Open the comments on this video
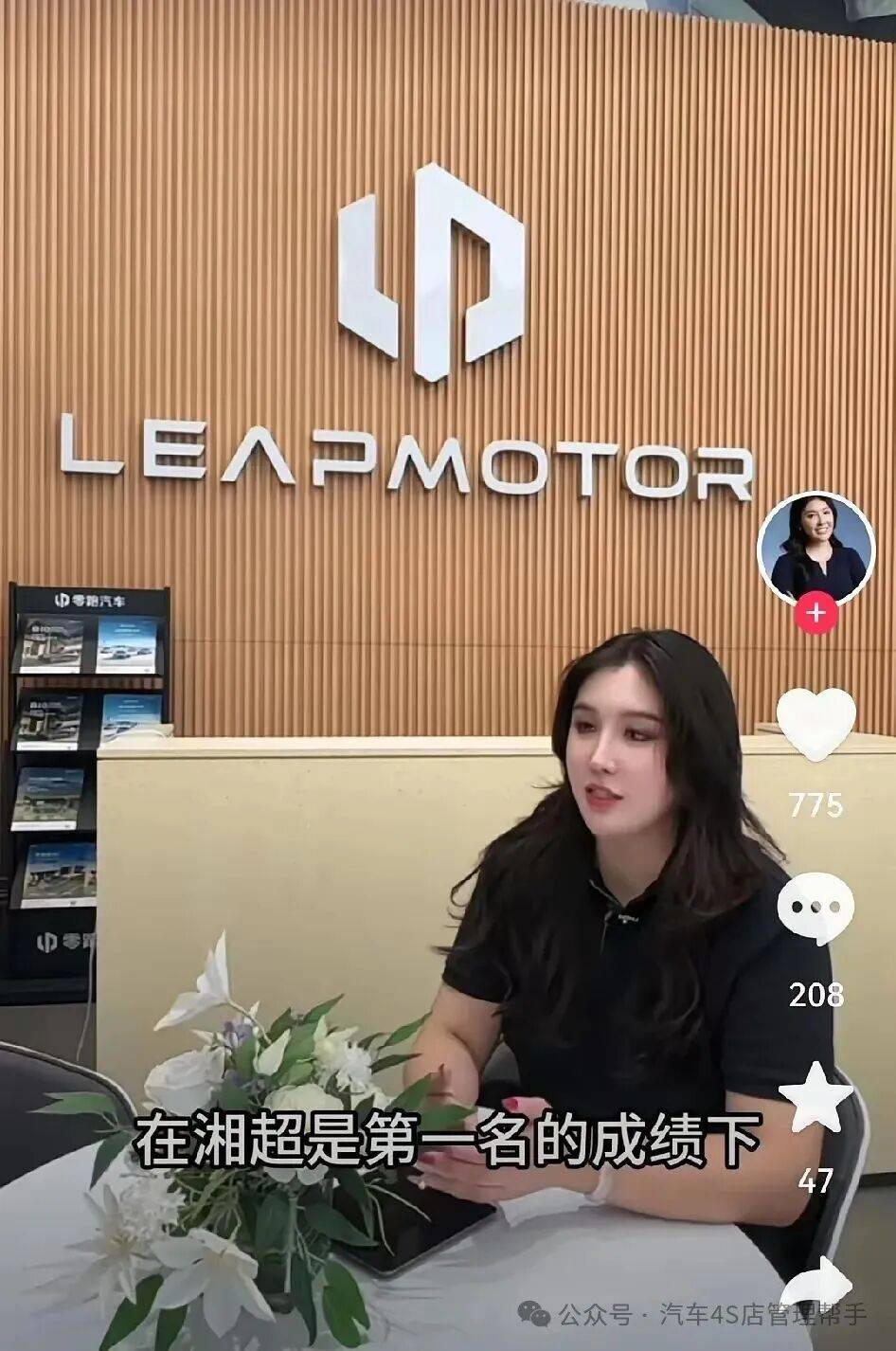The image size is (896, 1351). click(815, 910)
